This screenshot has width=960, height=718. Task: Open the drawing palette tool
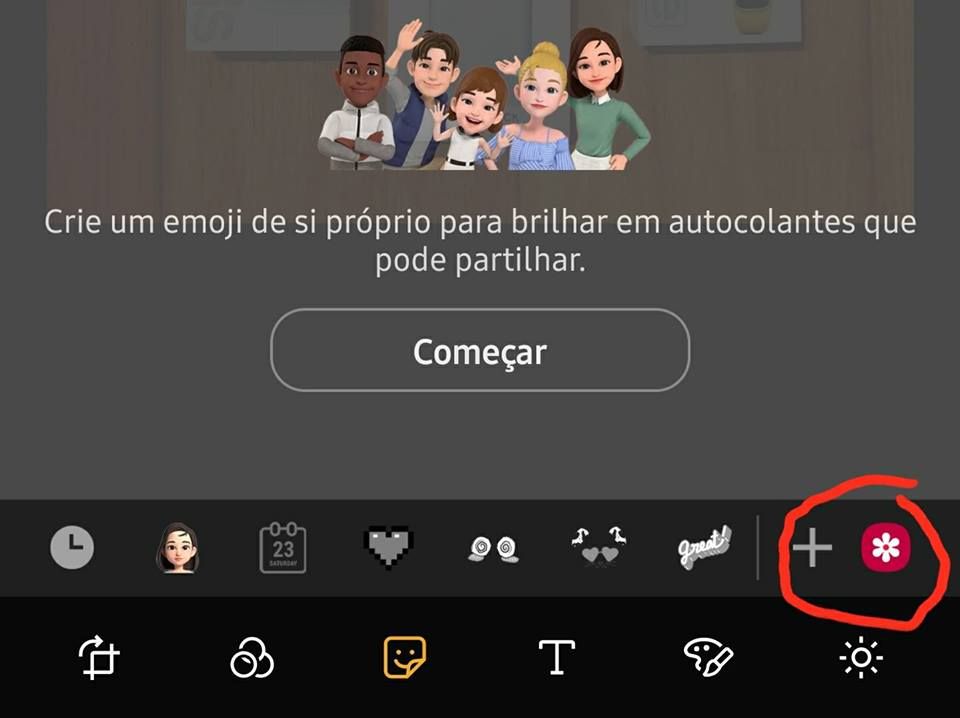(708, 658)
